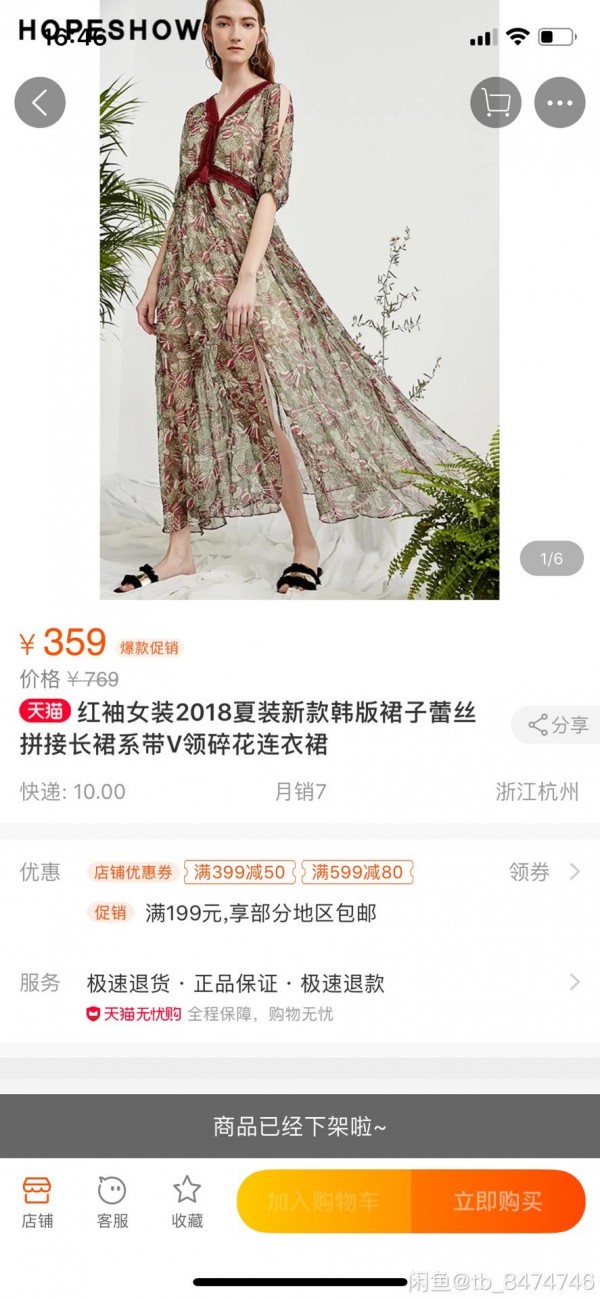Go back using the arrow button

pyautogui.click(x=40, y=102)
